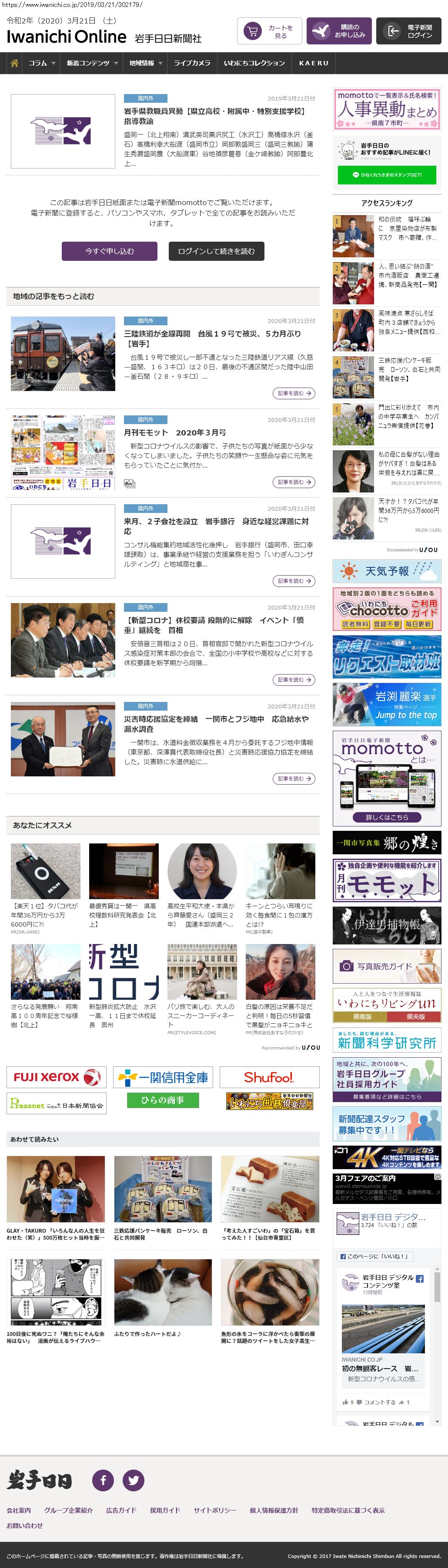Tap 購読のお申し込み subscription button

(x=338, y=31)
